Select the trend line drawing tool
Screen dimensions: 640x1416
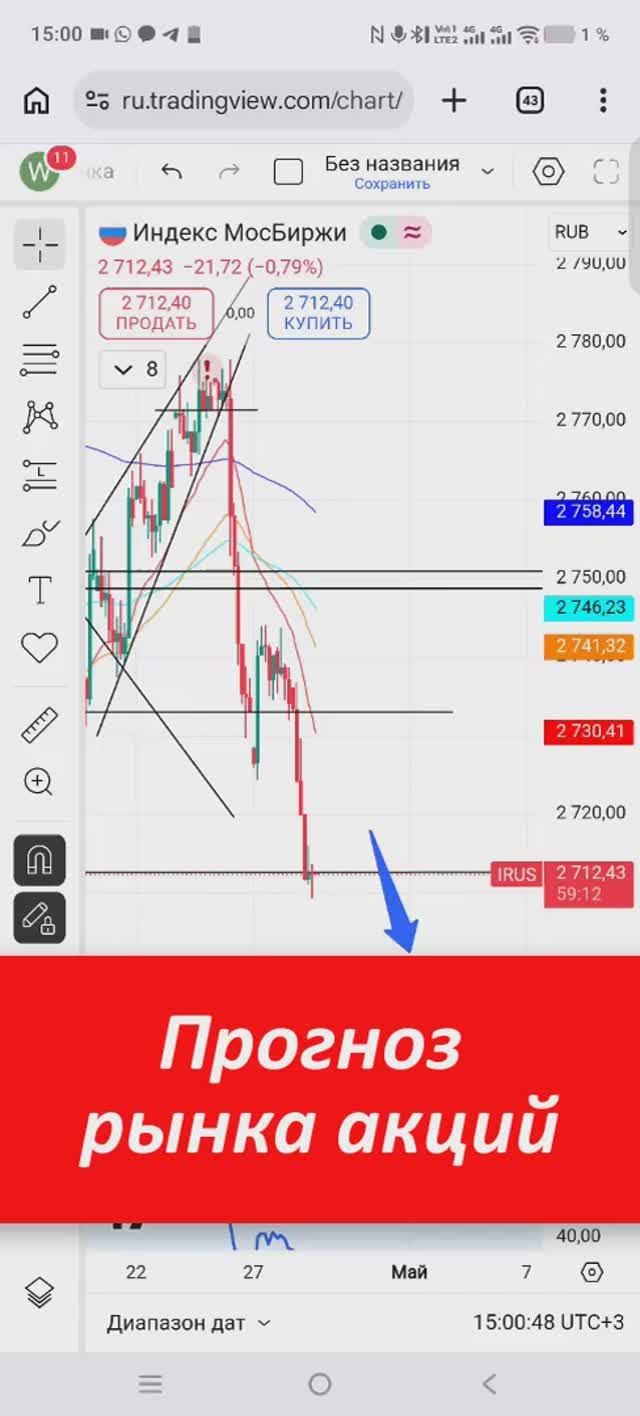click(40, 301)
